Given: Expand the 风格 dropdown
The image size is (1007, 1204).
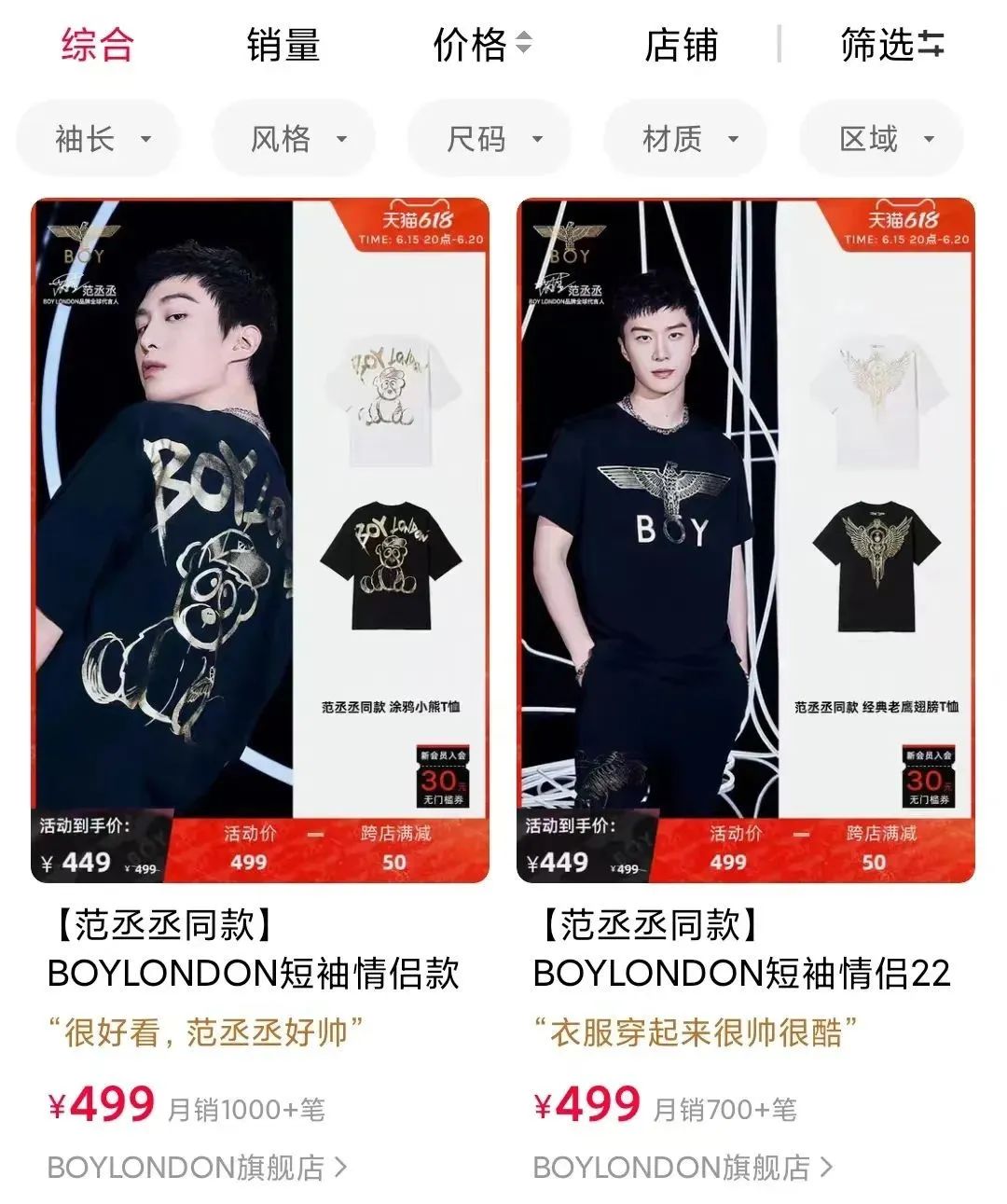Looking at the screenshot, I should pyautogui.click(x=295, y=140).
